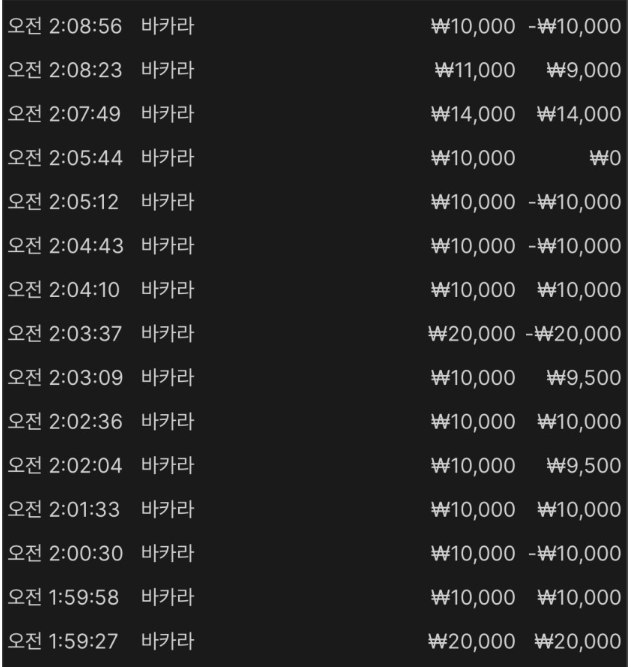Tap the 오전 2:02:04 바카라 row
Image resolution: width=628 pixels, height=667 pixels.
pyautogui.click(x=314, y=466)
